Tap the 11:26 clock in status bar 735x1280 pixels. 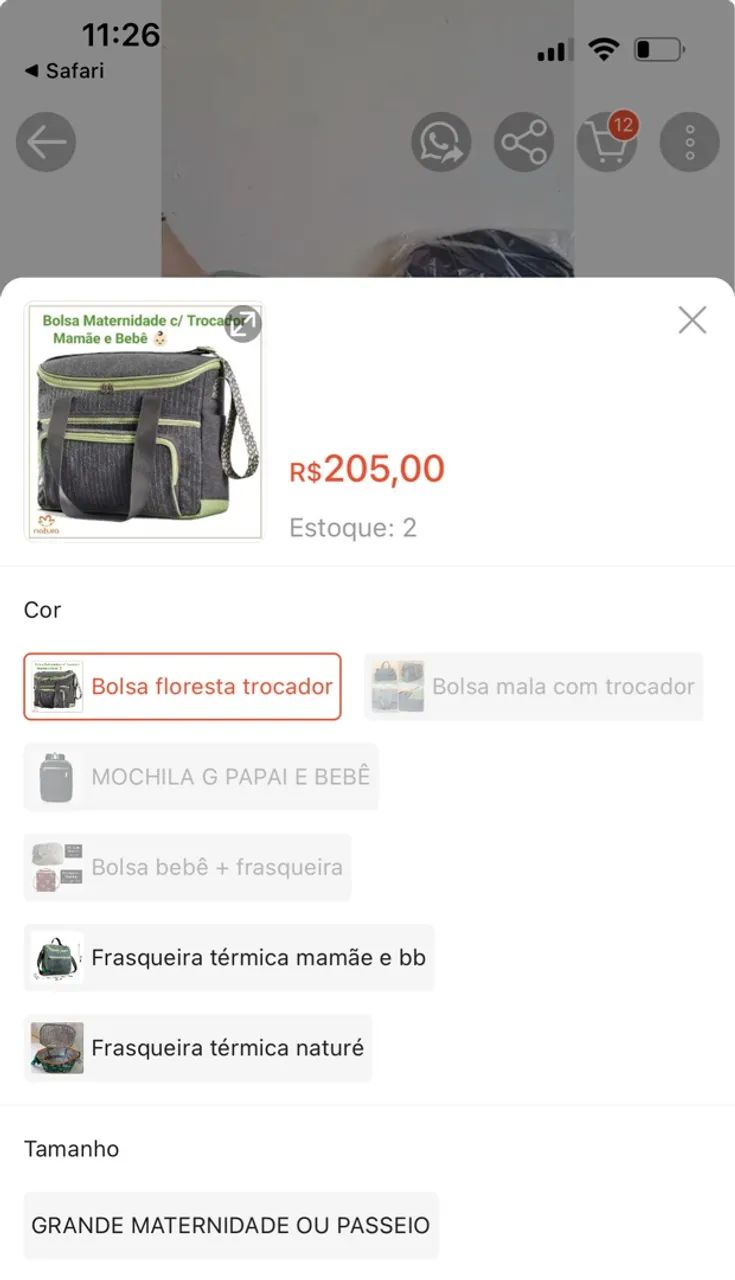(121, 33)
